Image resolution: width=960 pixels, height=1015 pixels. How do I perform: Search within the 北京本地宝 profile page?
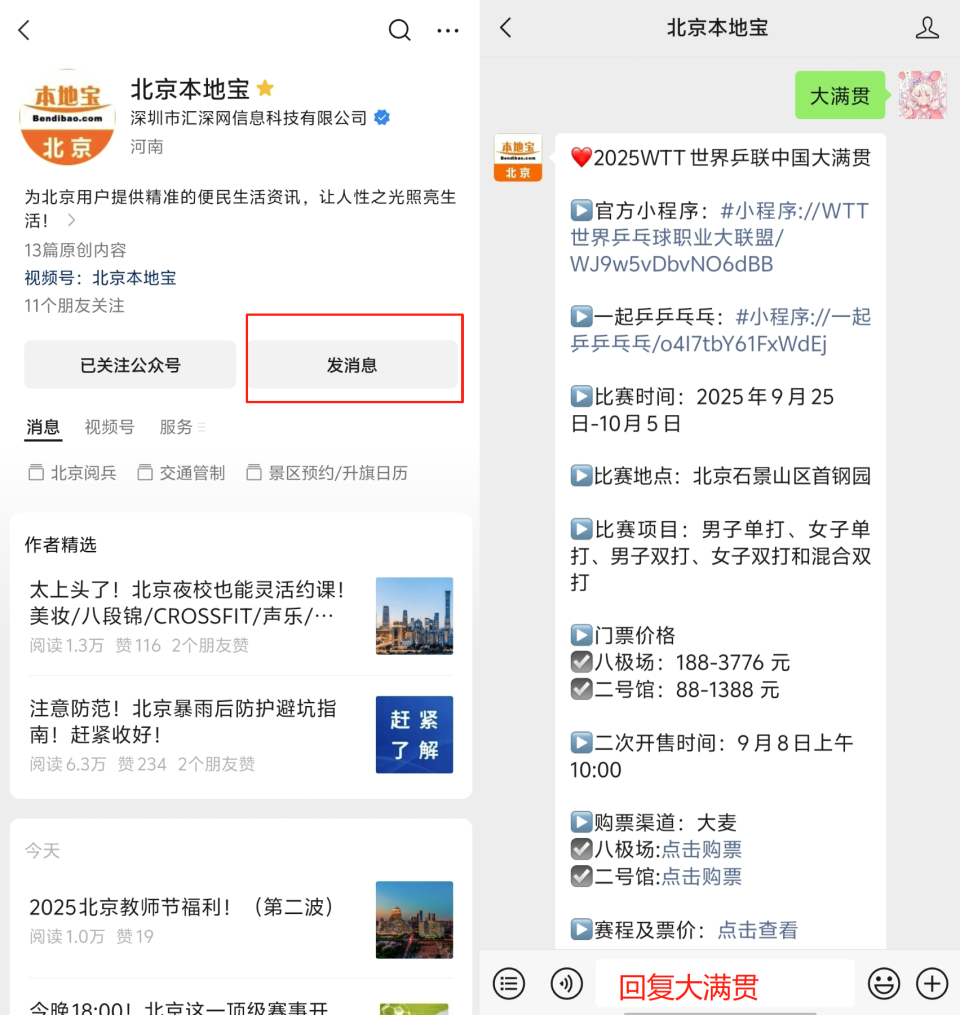pos(399,30)
